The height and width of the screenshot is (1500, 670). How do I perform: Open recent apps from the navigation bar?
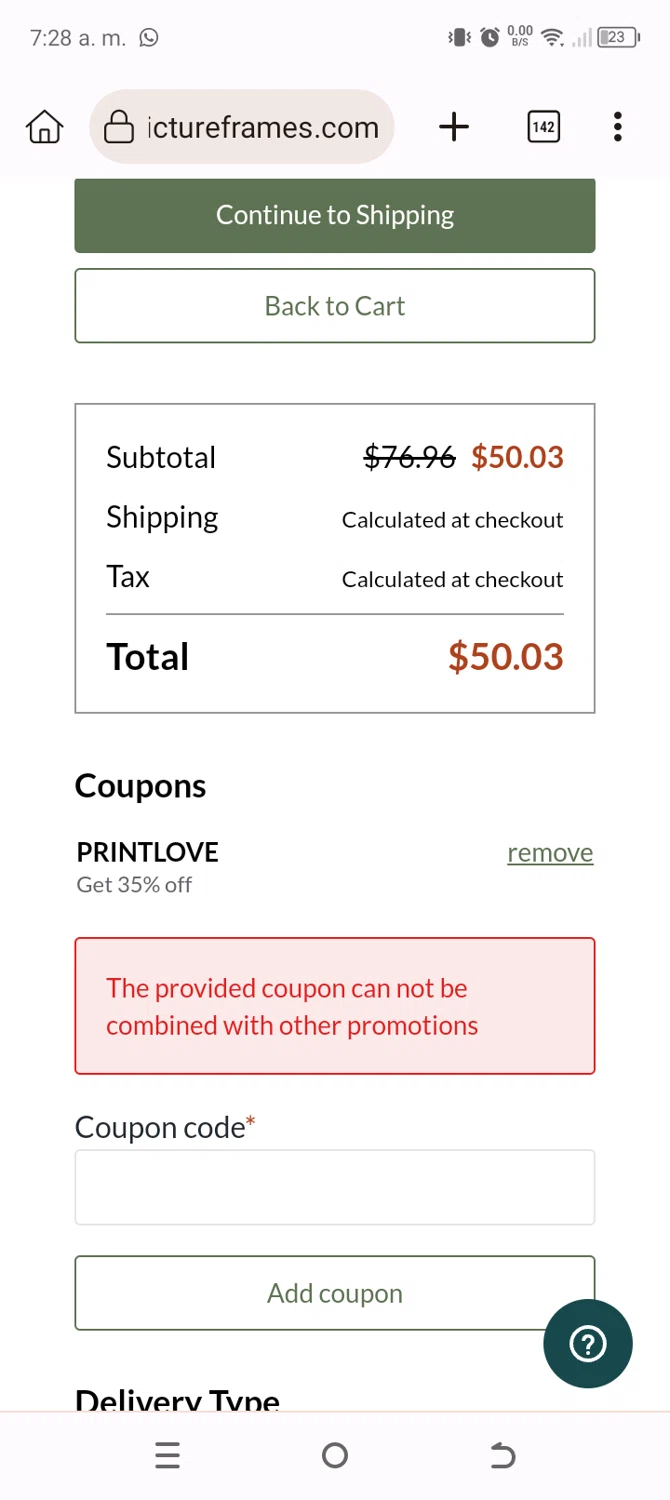(x=168, y=1456)
